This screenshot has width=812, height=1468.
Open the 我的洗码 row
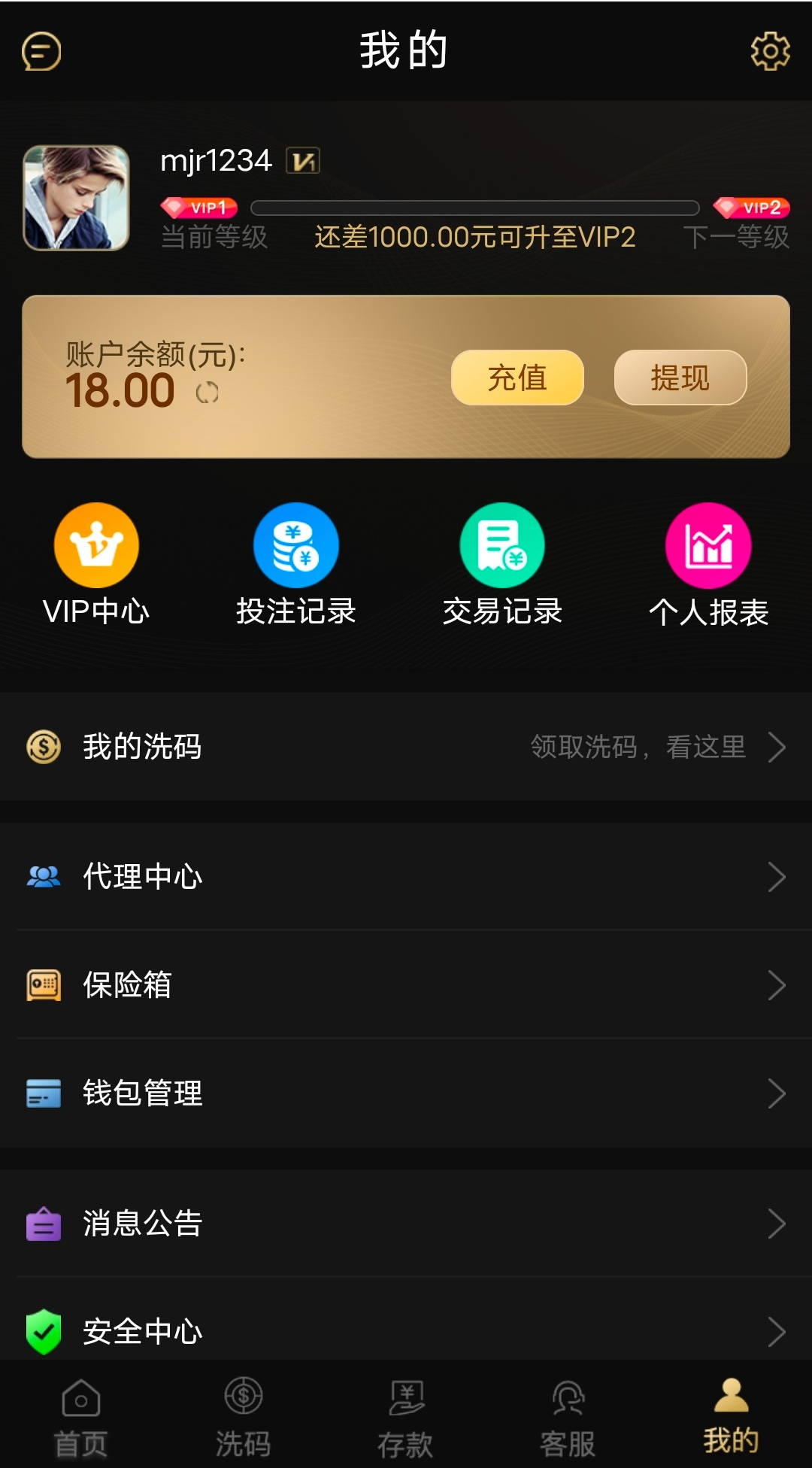tap(406, 747)
